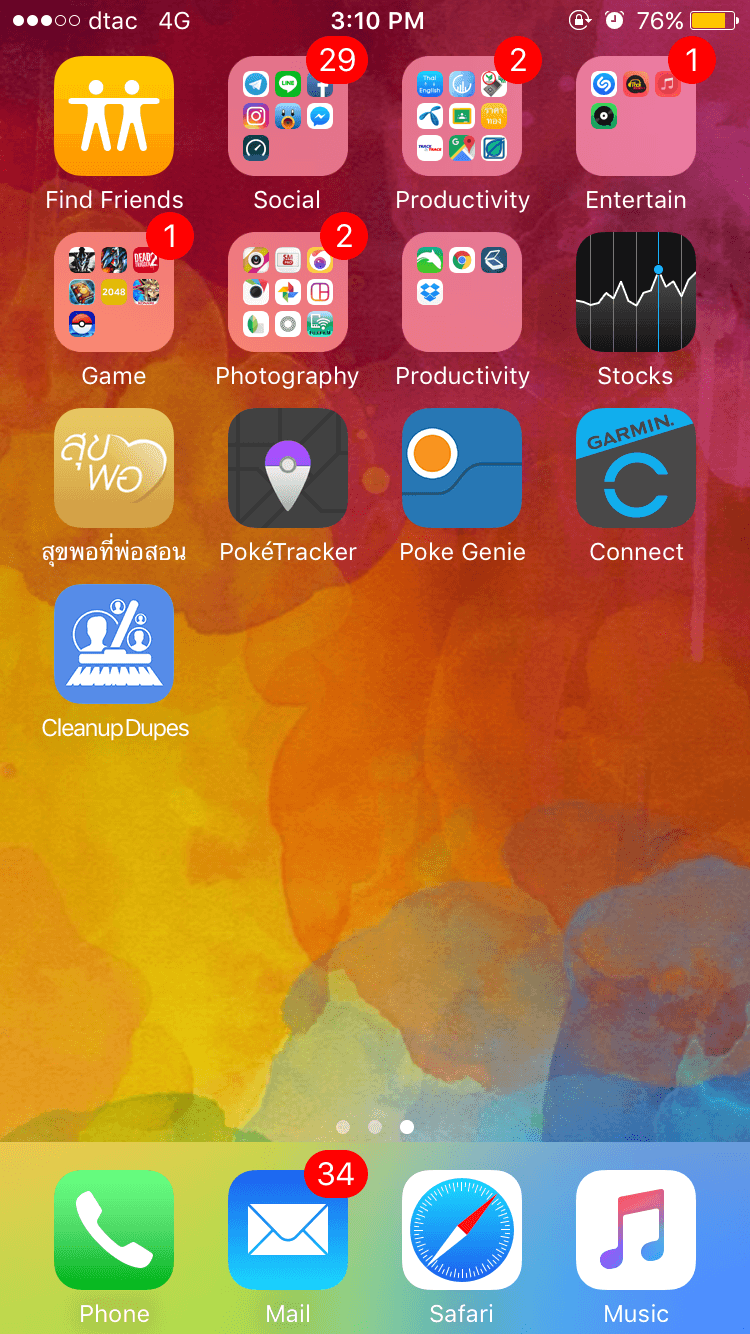Launch the Safari browser
This screenshot has height=1334, width=750.
pos(462,1230)
